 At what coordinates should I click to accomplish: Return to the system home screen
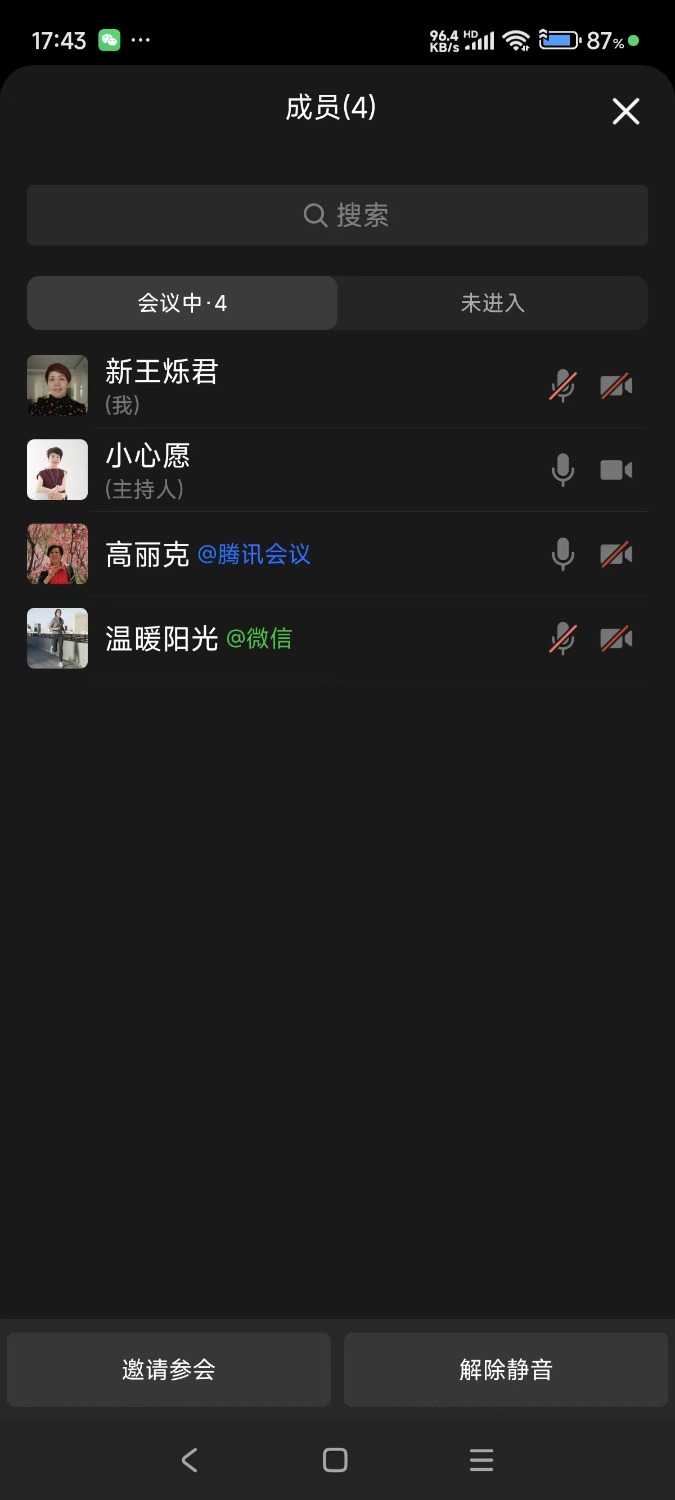[335, 1460]
